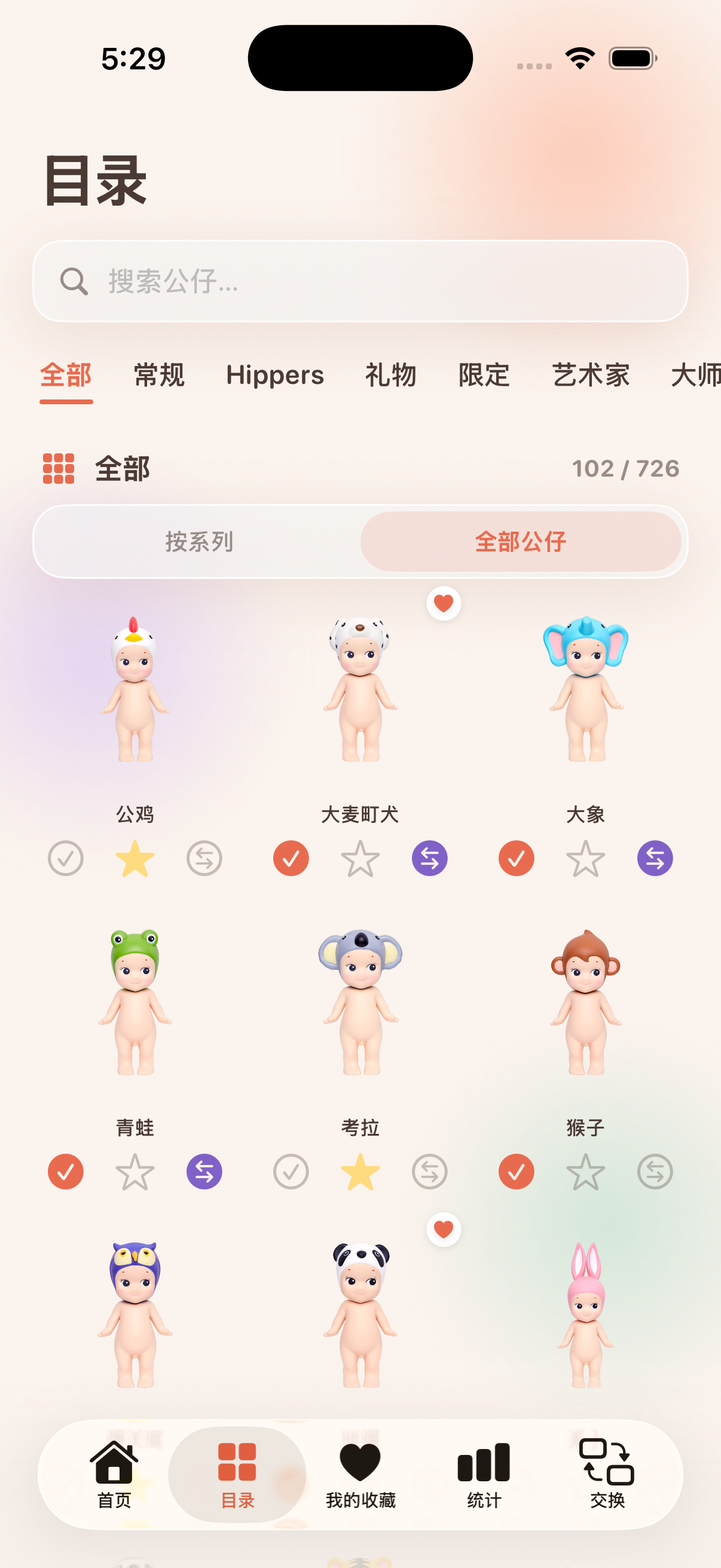Select the Hippers category tab
The width and height of the screenshot is (721, 1568).
click(x=275, y=375)
